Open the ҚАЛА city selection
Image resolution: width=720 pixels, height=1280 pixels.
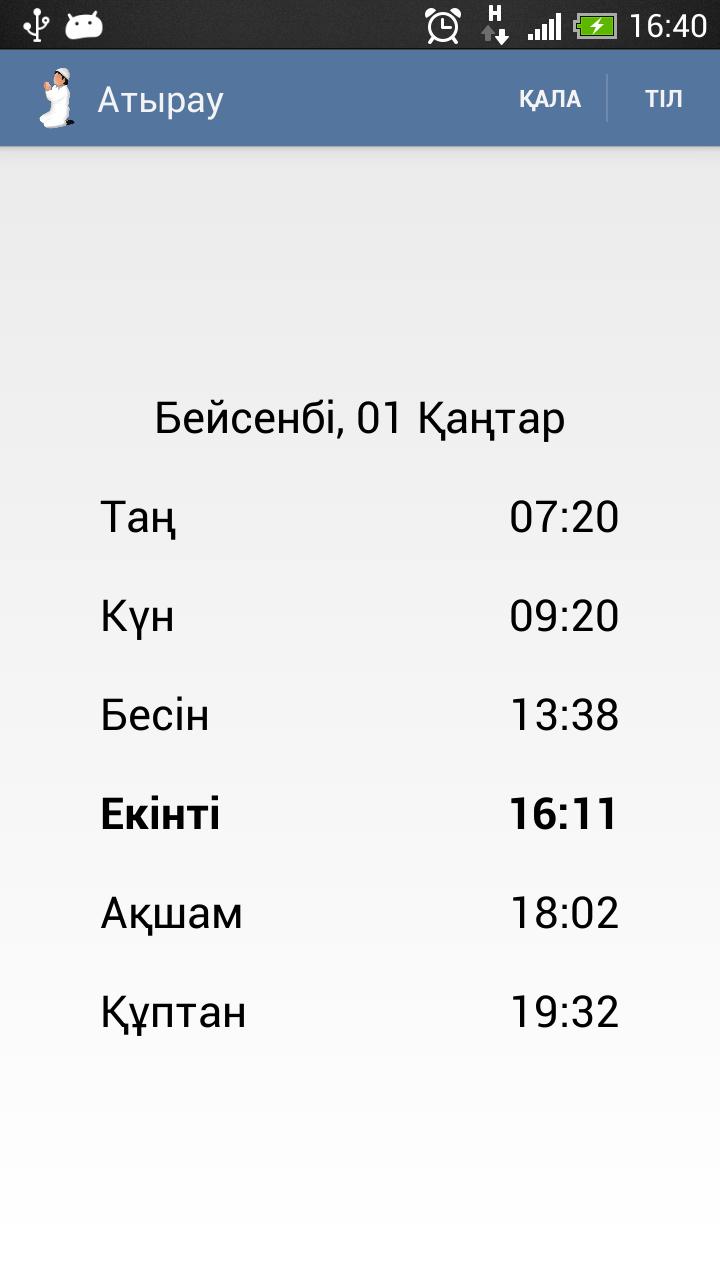(x=549, y=99)
